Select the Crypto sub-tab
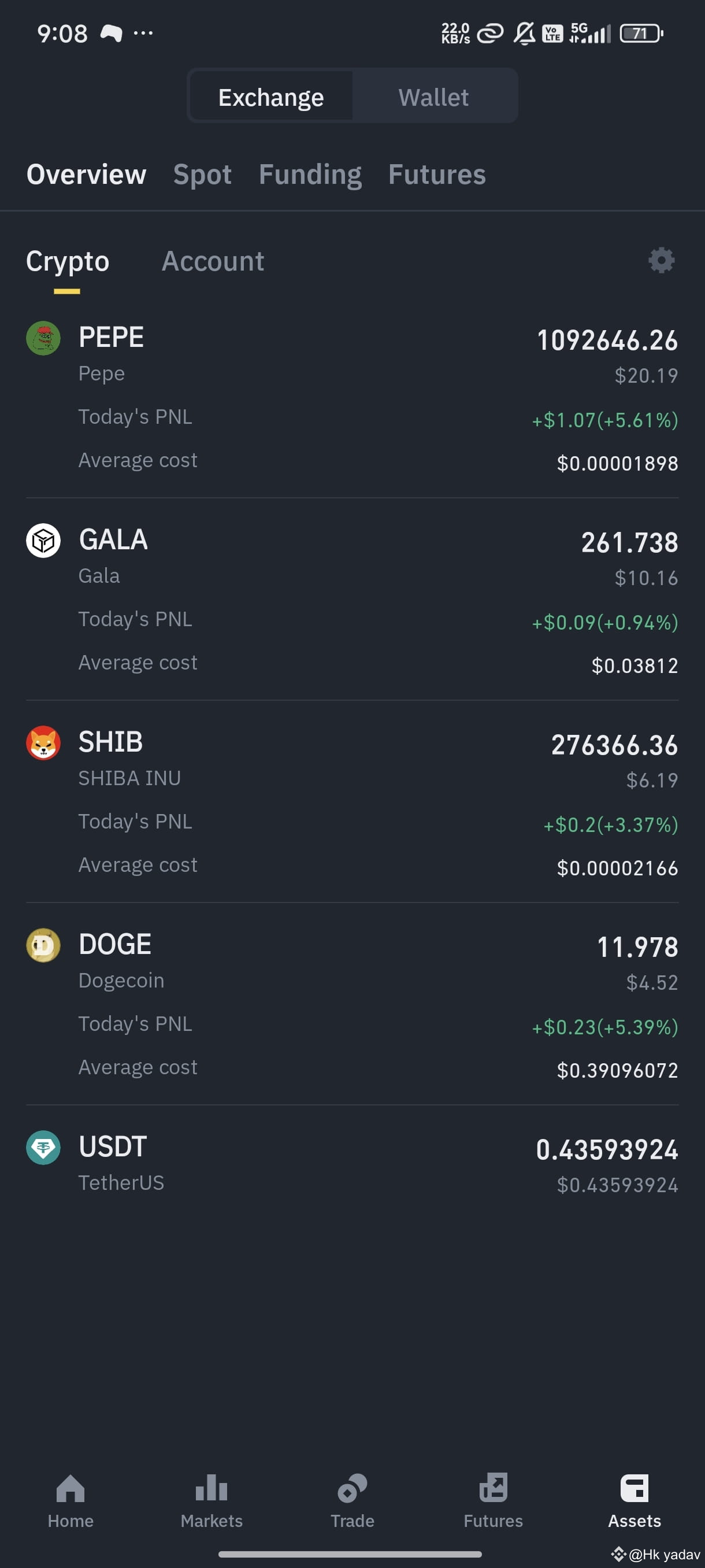The height and width of the screenshot is (1568, 705). (68, 261)
